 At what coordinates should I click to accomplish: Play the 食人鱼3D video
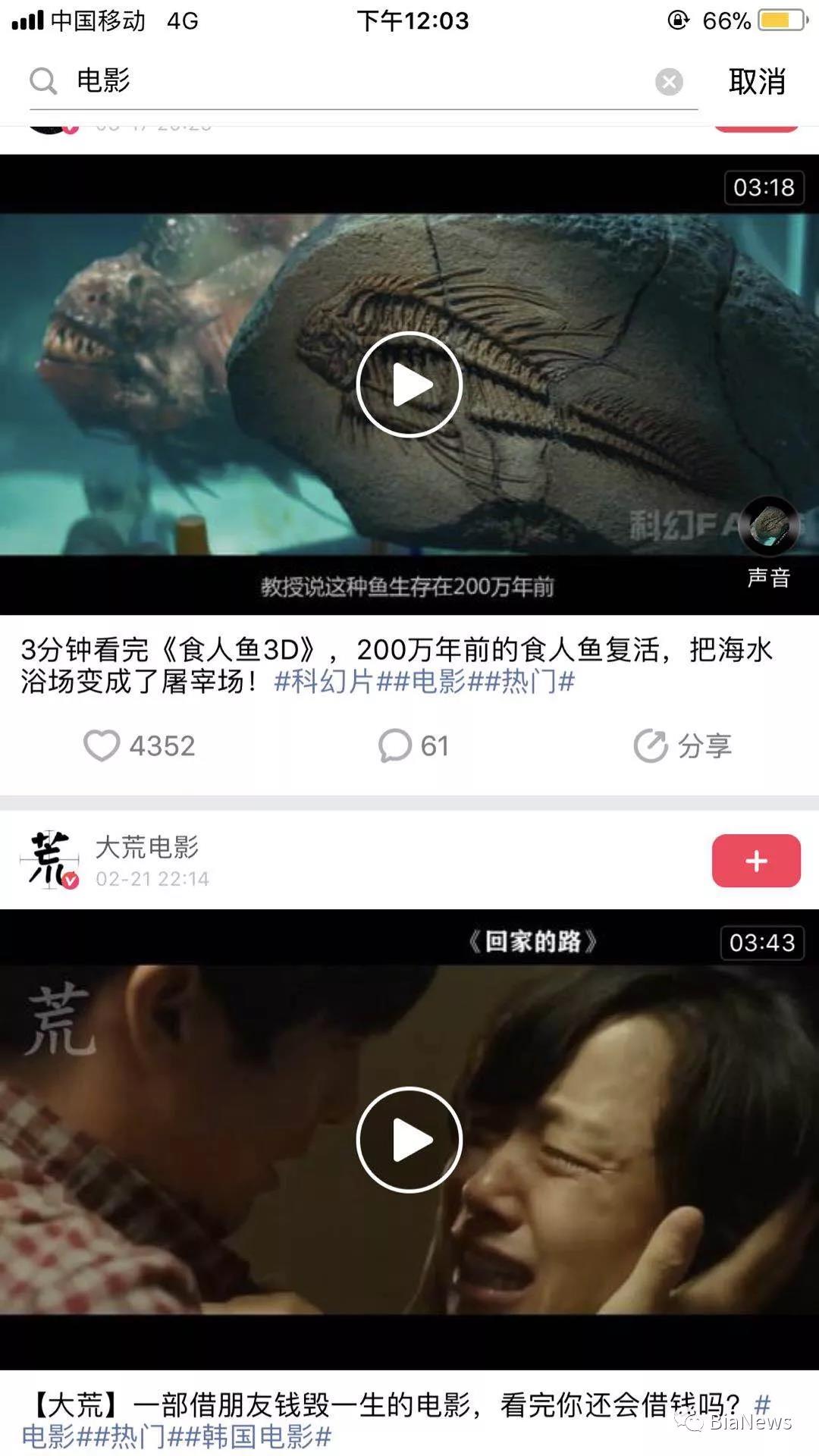tap(409, 384)
